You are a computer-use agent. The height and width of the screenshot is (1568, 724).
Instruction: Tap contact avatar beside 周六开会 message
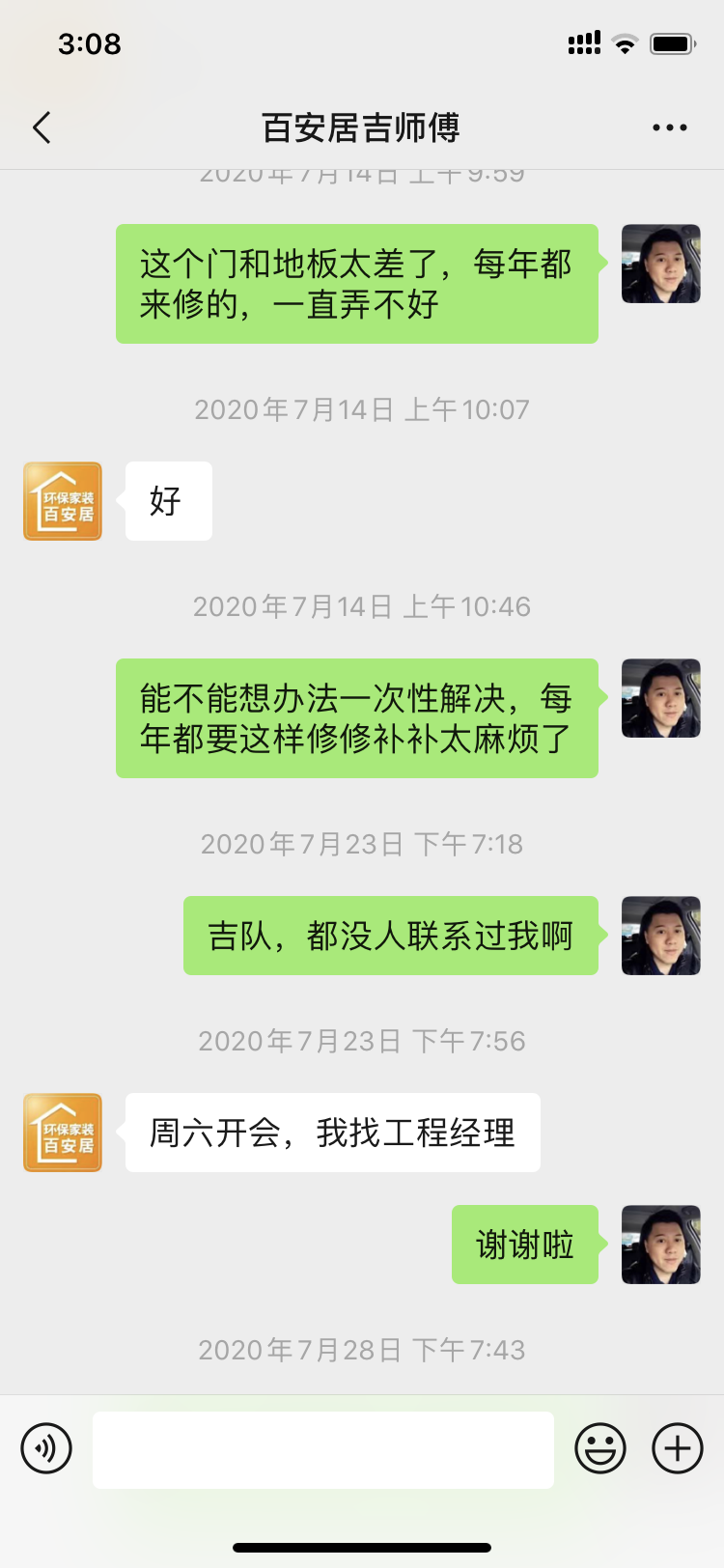coord(63,1133)
